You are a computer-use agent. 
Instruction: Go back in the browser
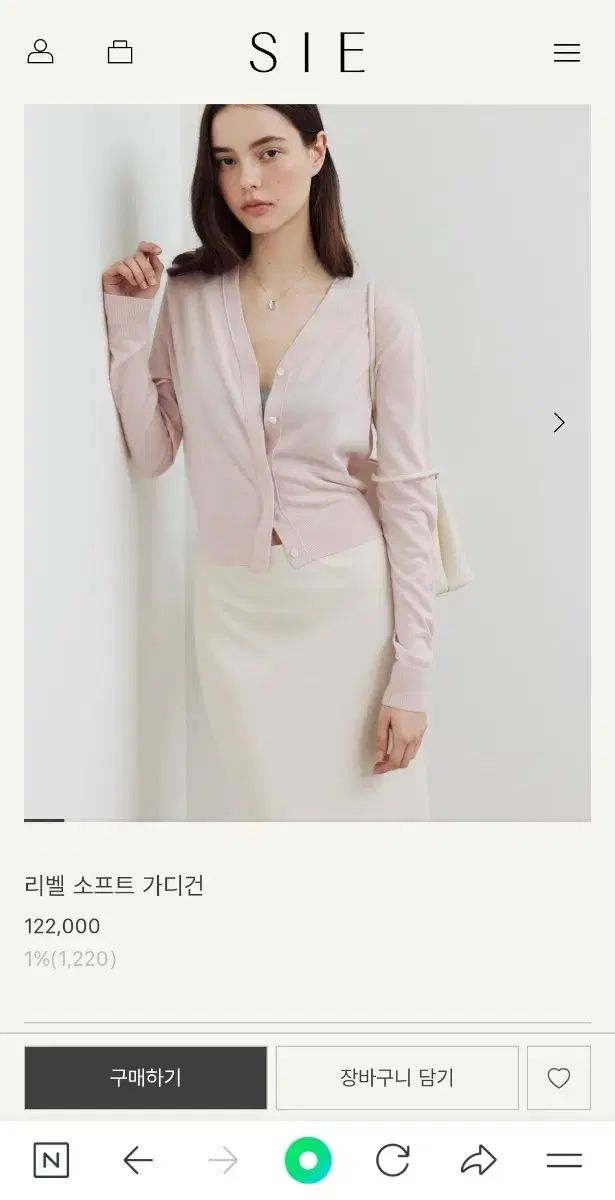tap(138, 1160)
